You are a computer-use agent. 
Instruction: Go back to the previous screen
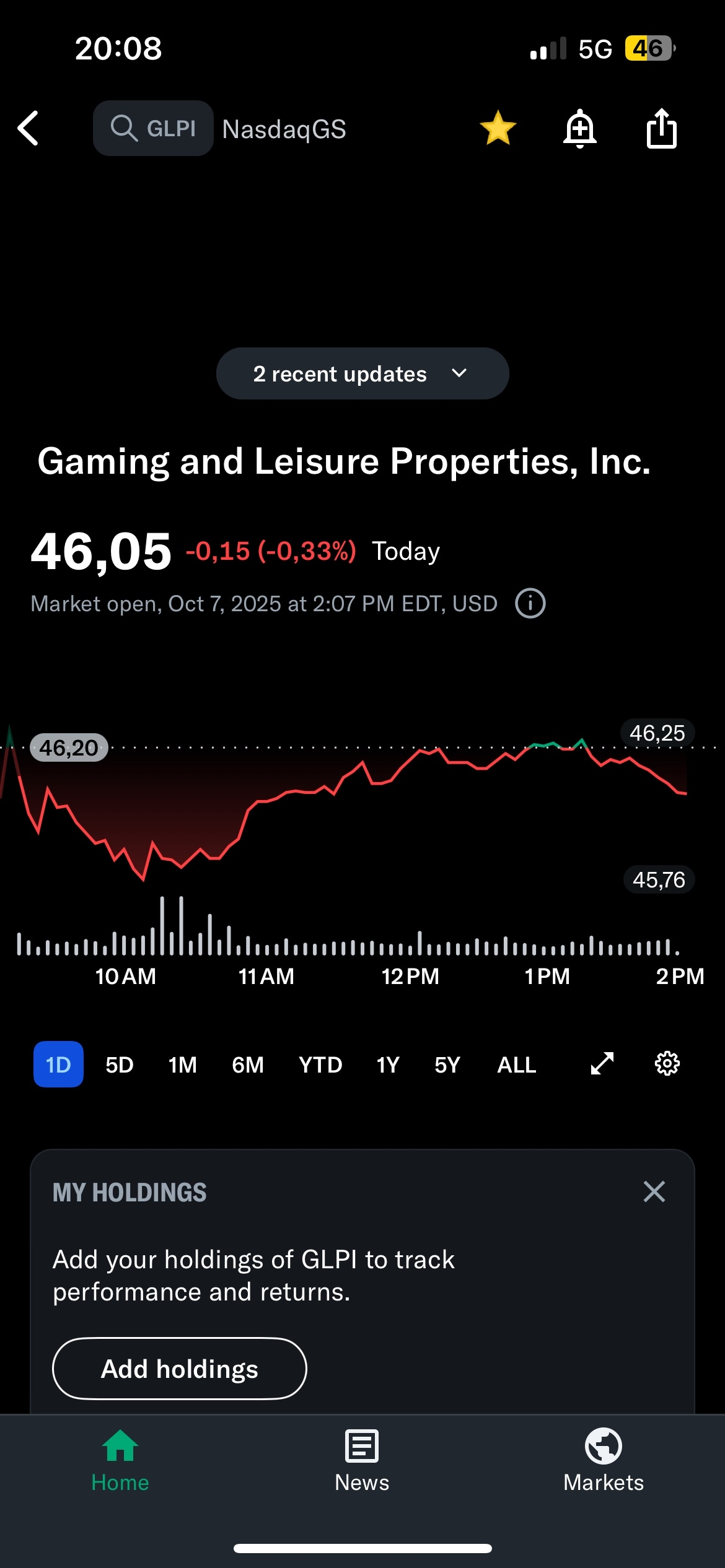pos(29,129)
